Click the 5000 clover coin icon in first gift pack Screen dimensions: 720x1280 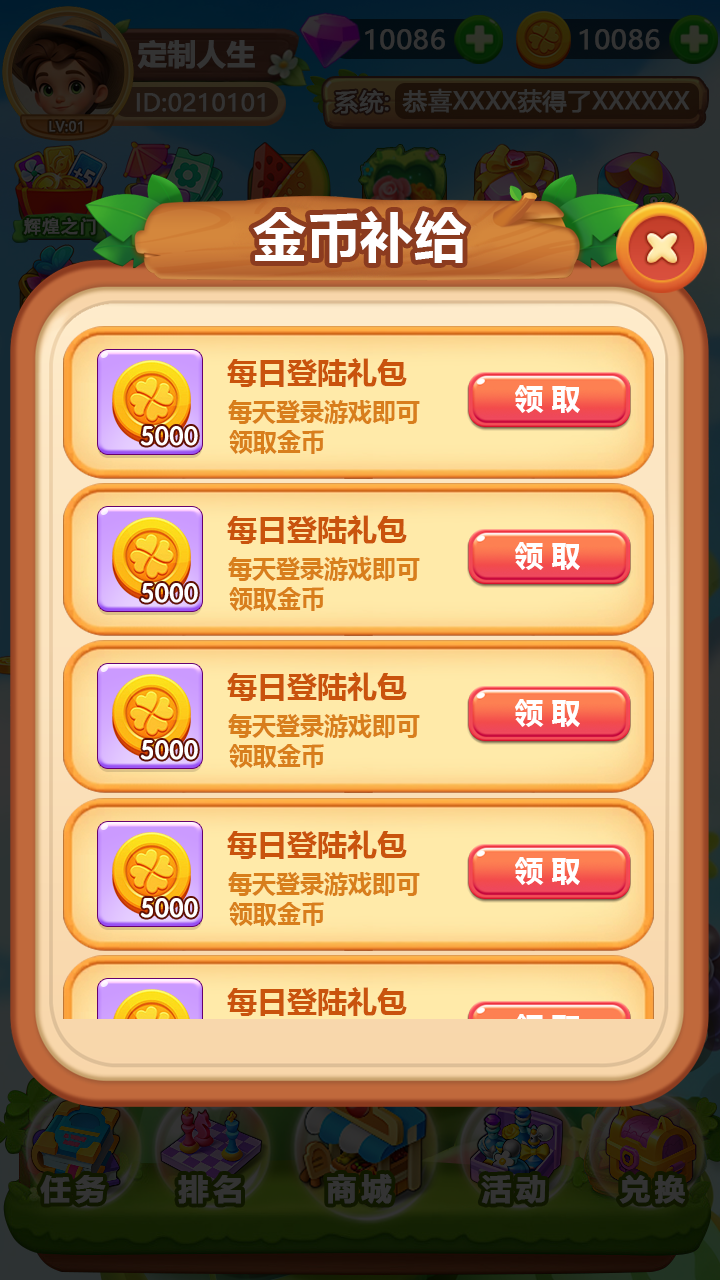[x=148, y=400]
